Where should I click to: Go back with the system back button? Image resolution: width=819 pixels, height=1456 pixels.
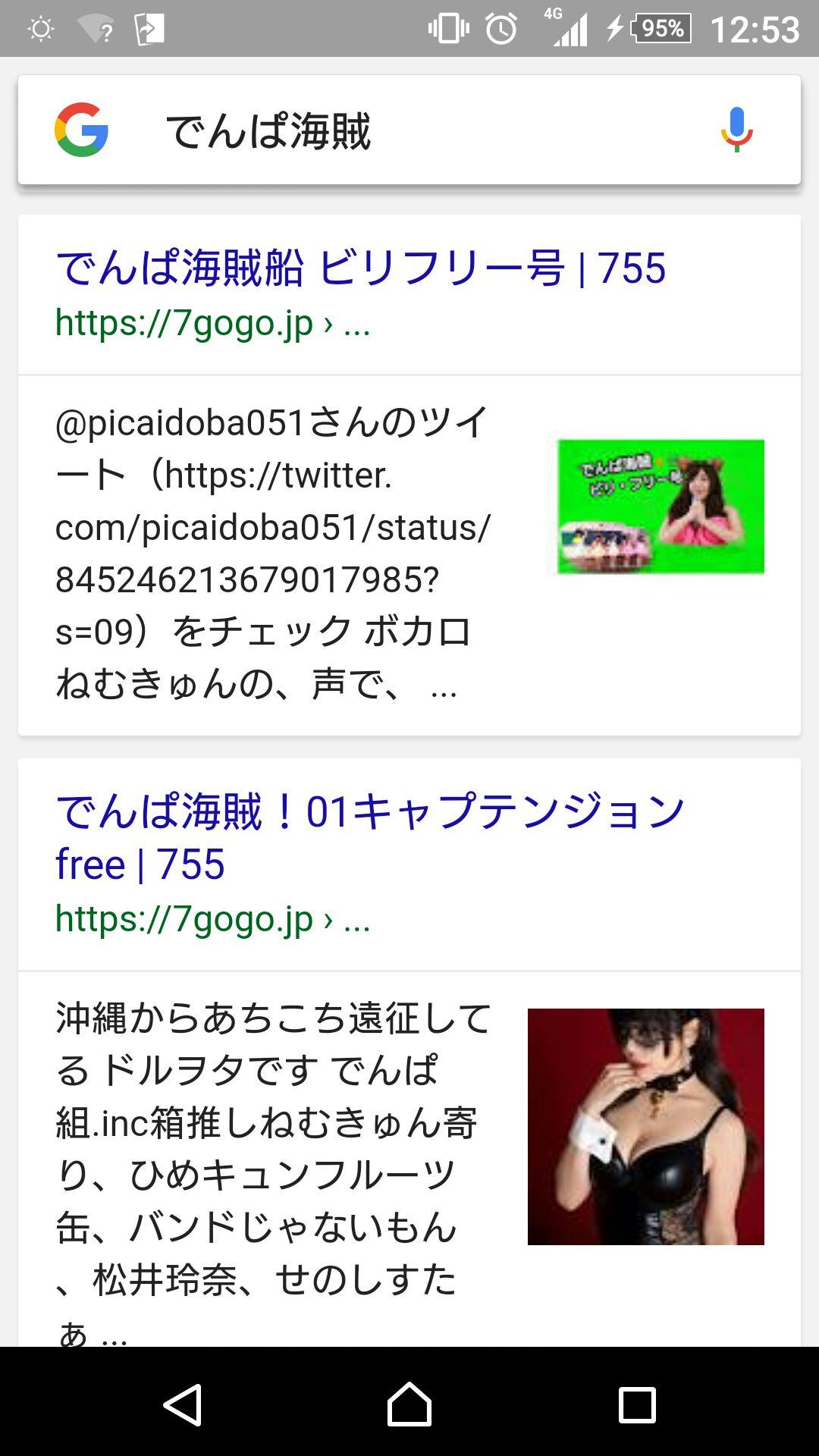coord(183,1404)
